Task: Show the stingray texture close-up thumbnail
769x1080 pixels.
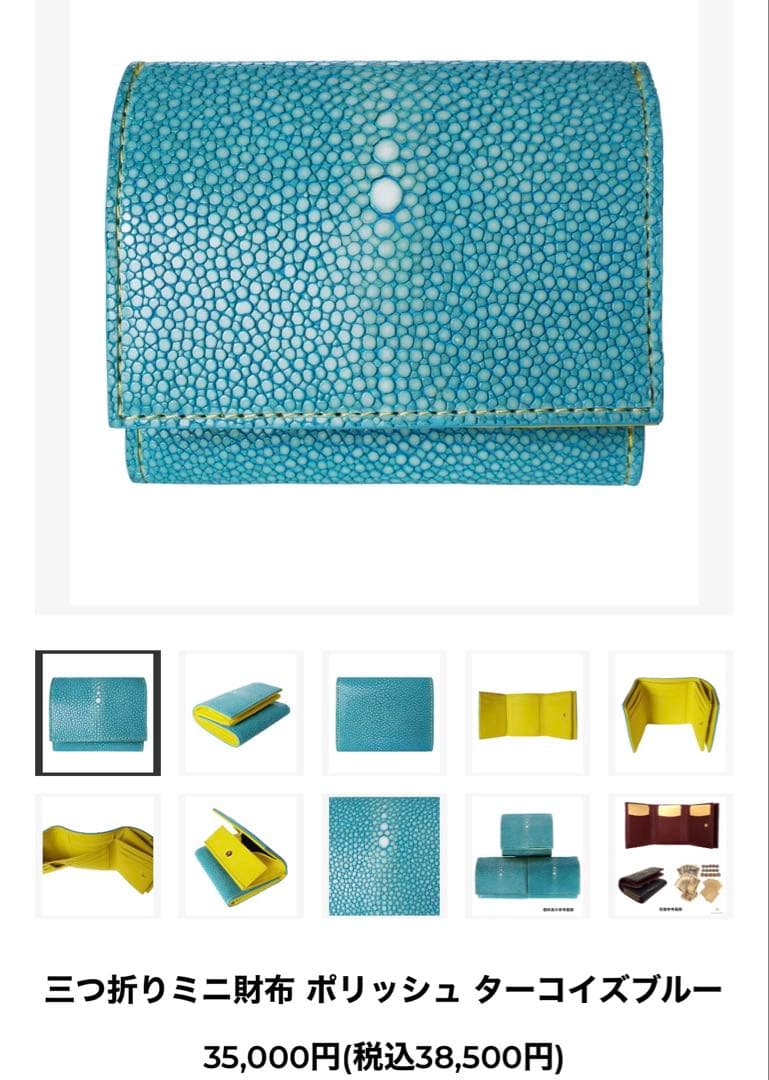Action: (384, 856)
